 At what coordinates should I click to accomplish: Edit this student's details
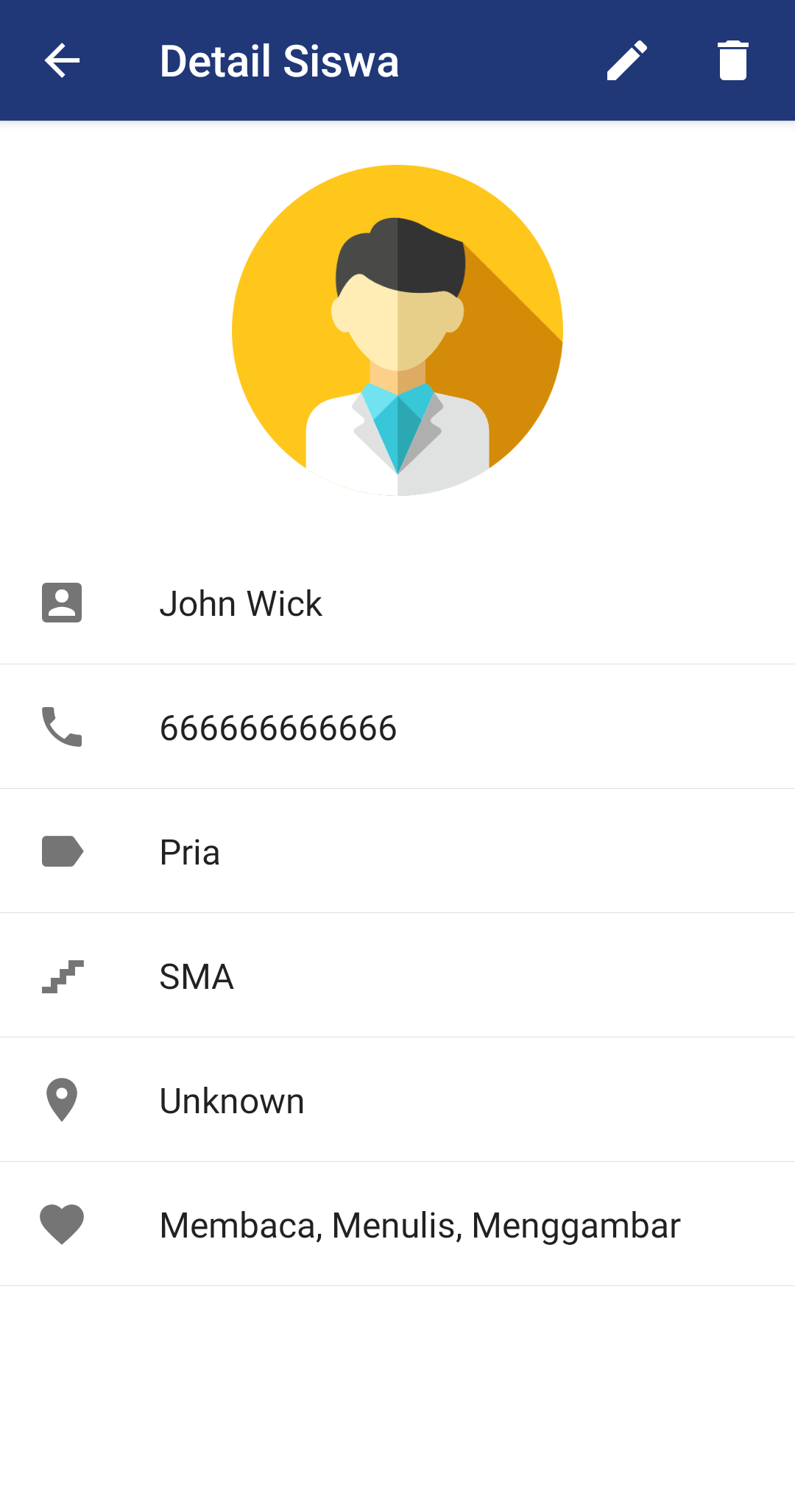[x=626, y=60]
